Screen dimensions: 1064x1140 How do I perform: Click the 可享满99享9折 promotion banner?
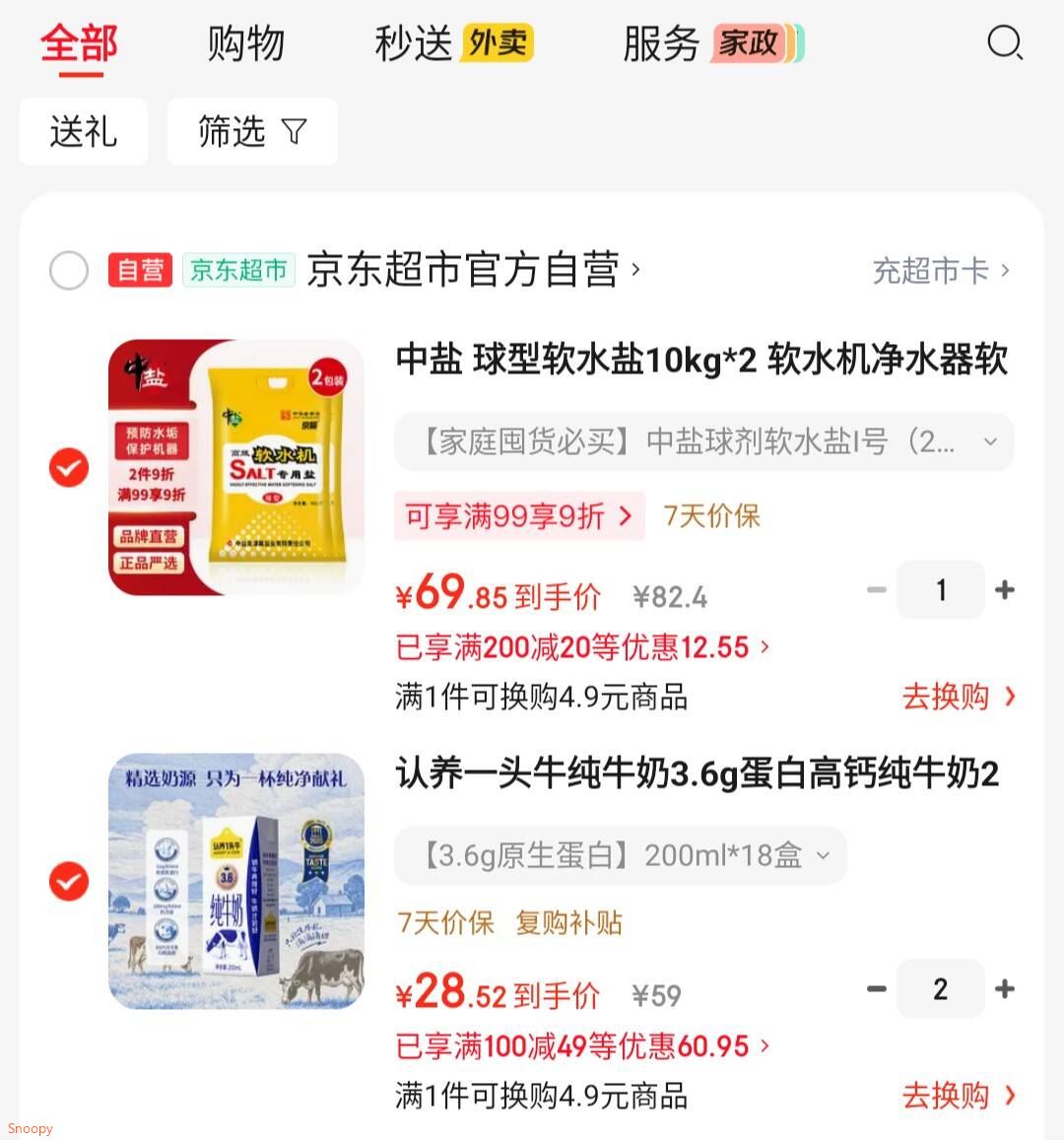tap(520, 515)
